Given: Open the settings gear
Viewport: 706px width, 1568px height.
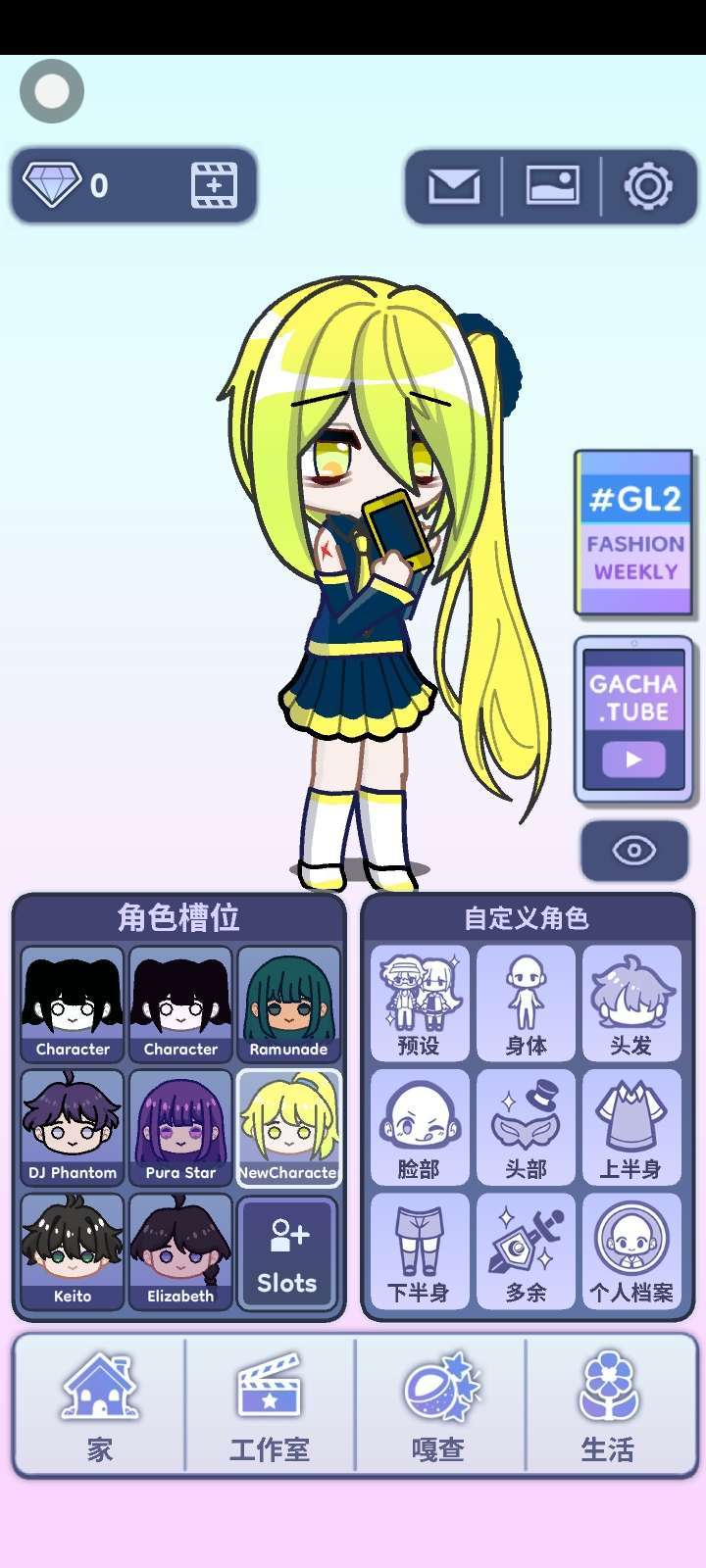Looking at the screenshot, I should tap(648, 186).
